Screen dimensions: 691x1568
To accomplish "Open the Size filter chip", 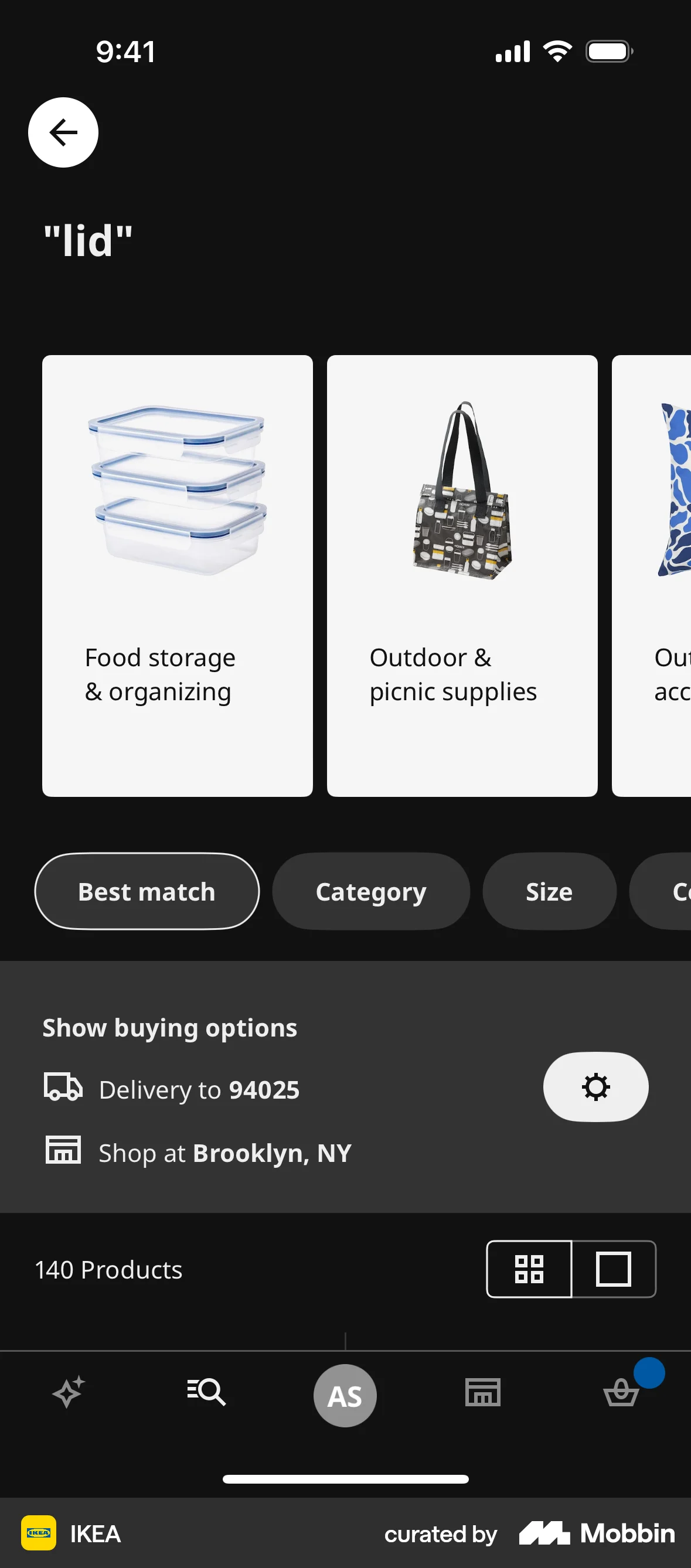I will coord(549,891).
